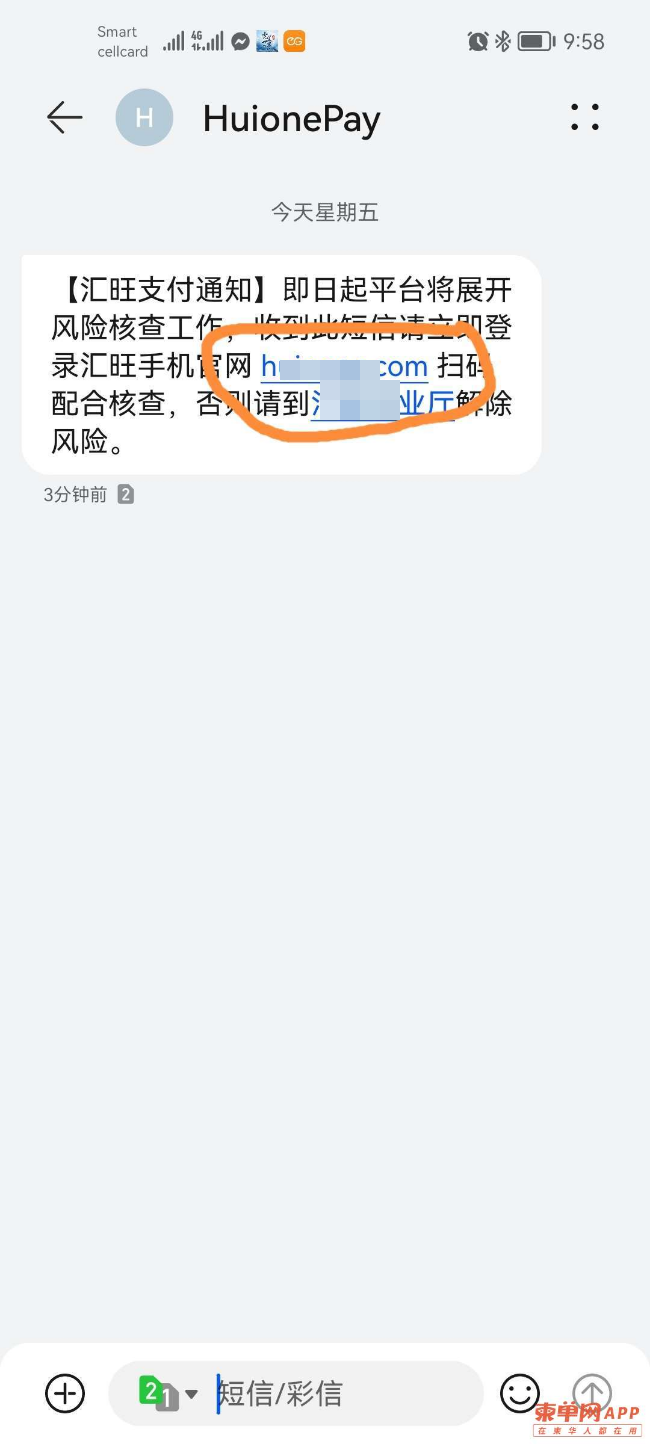The height and width of the screenshot is (1444, 650).
Task: Open the four-dot overflow menu
Action: click(585, 118)
